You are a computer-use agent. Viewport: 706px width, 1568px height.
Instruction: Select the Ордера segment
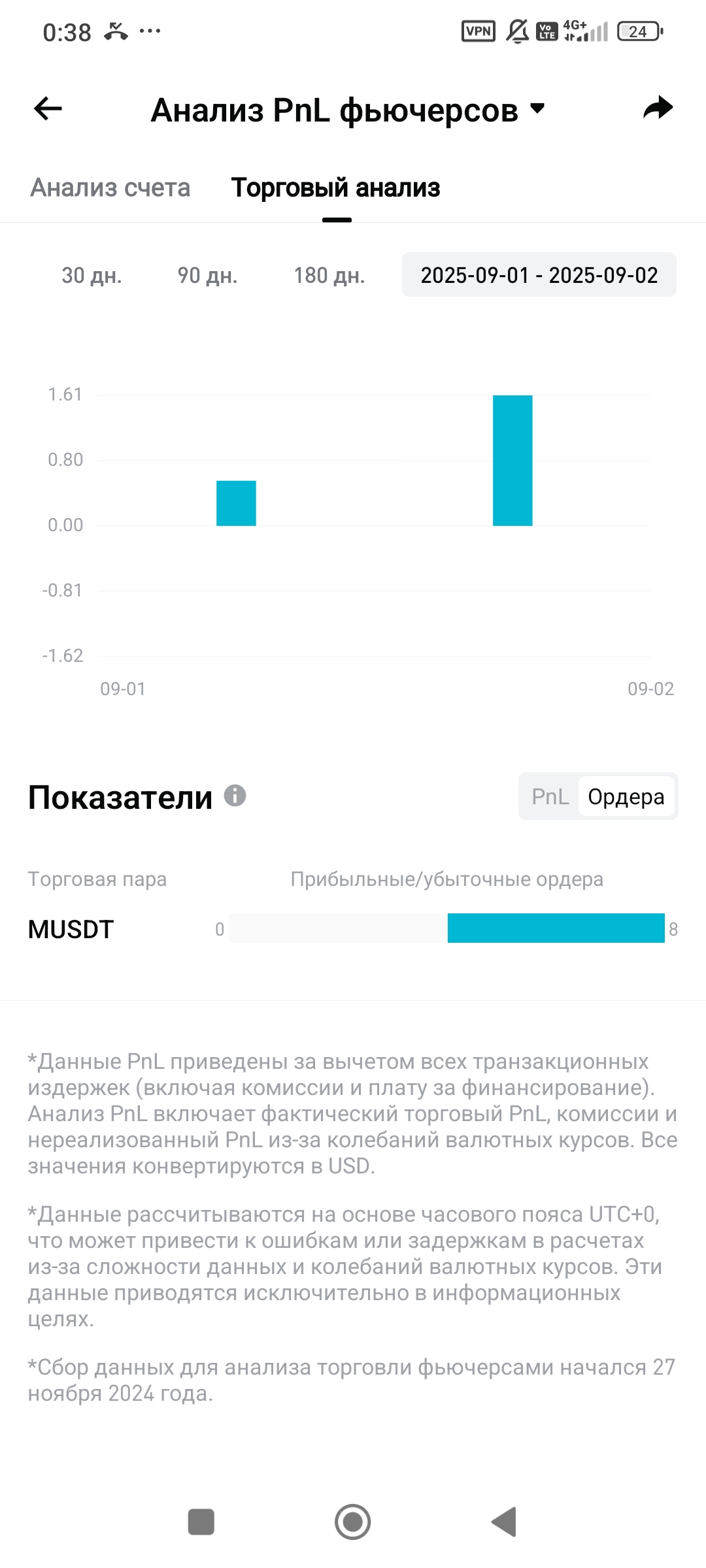pyautogui.click(x=626, y=796)
